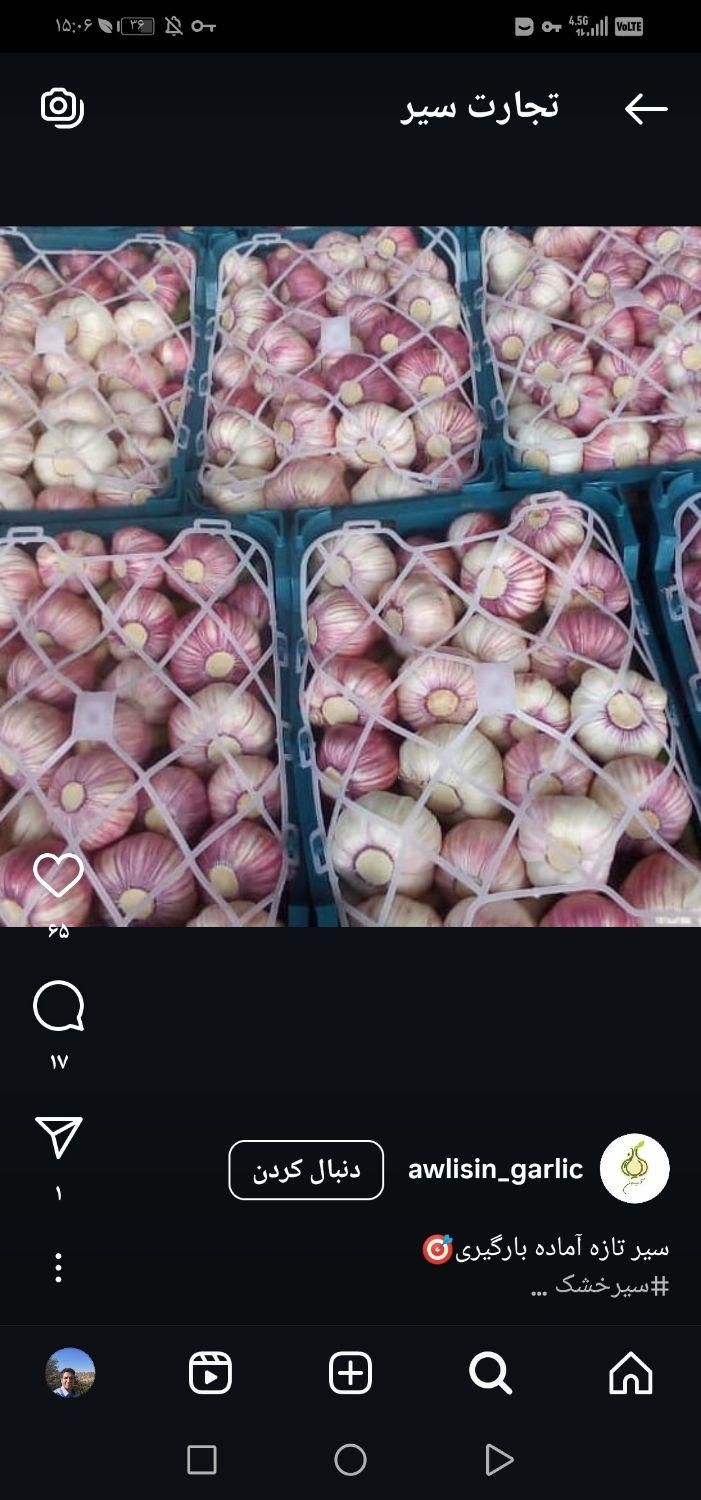
Task: Open the three-dot more options menu
Action: (58, 1267)
